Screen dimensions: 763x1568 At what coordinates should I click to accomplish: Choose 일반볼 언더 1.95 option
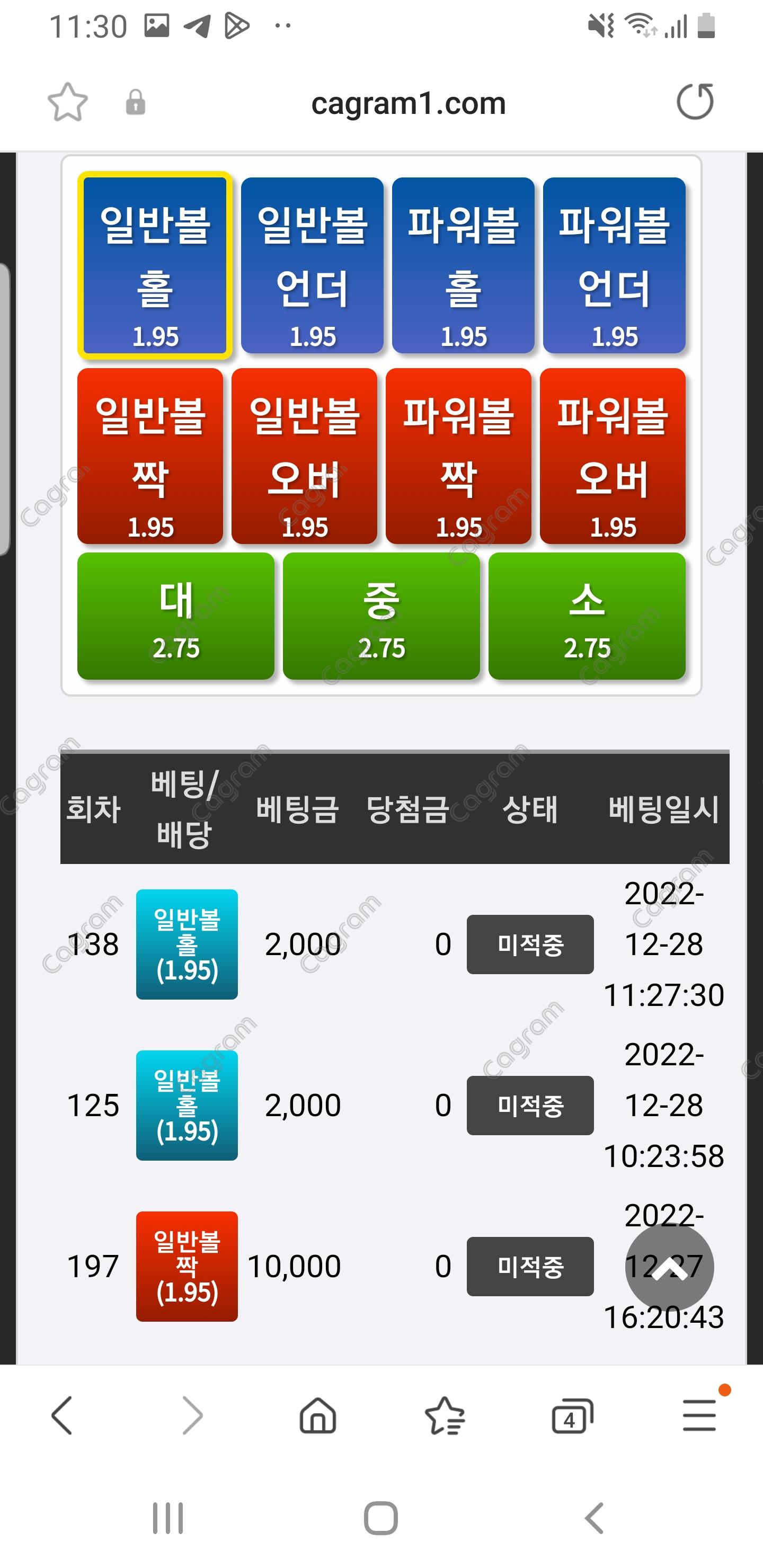tap(312, 265)
